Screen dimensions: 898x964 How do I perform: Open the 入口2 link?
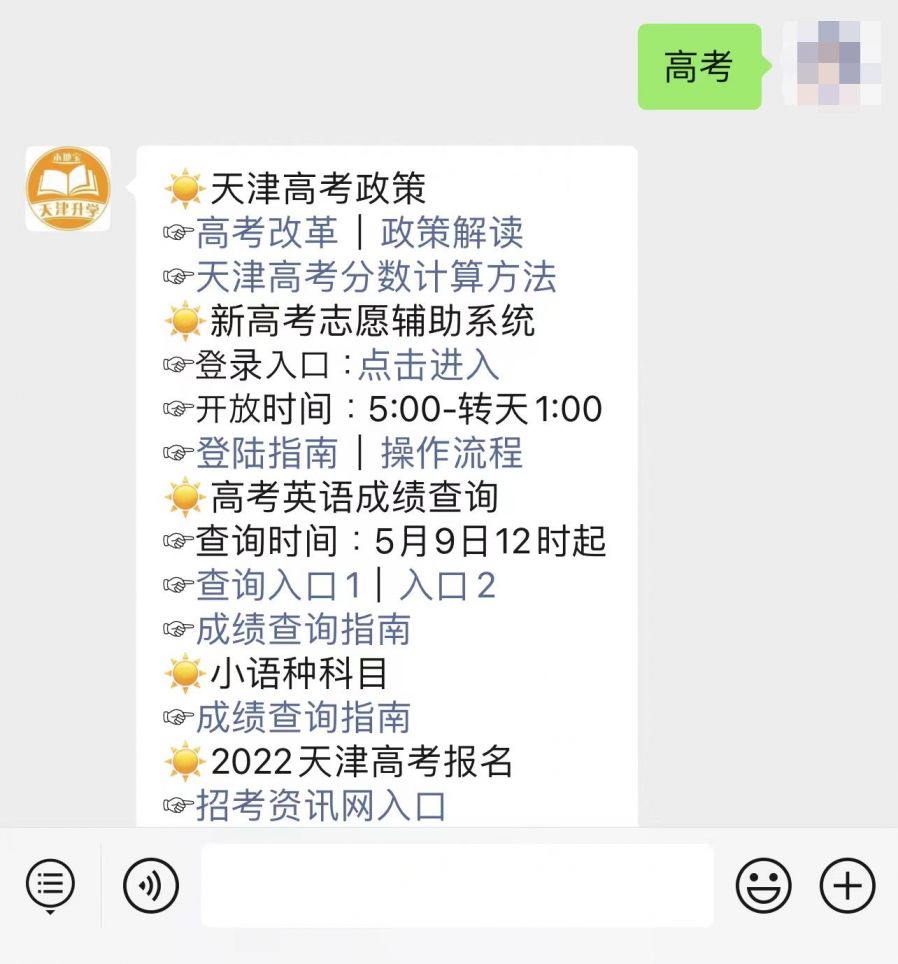[x=447, y=585]
